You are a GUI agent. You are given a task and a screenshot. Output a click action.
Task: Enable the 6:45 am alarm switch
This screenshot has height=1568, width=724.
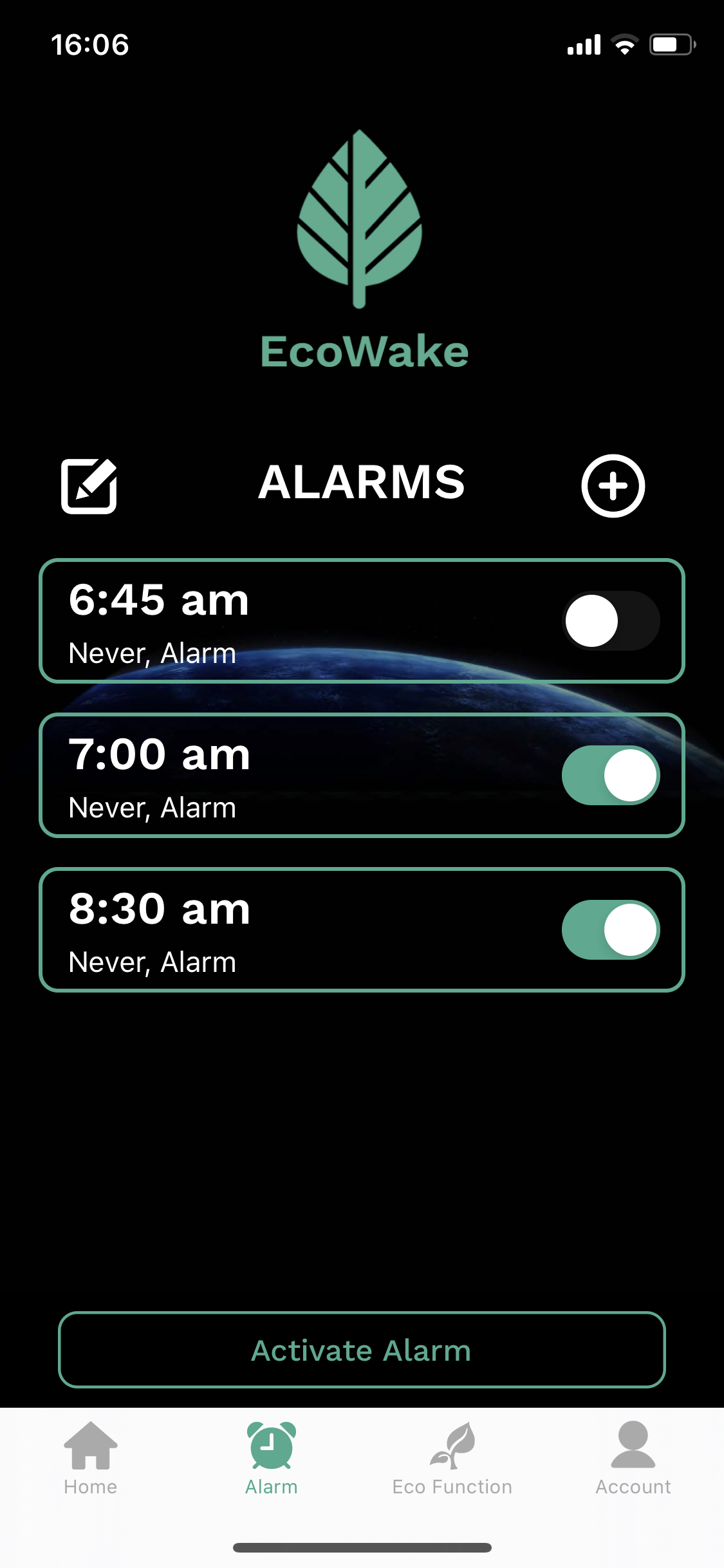(x=611, y=621)
